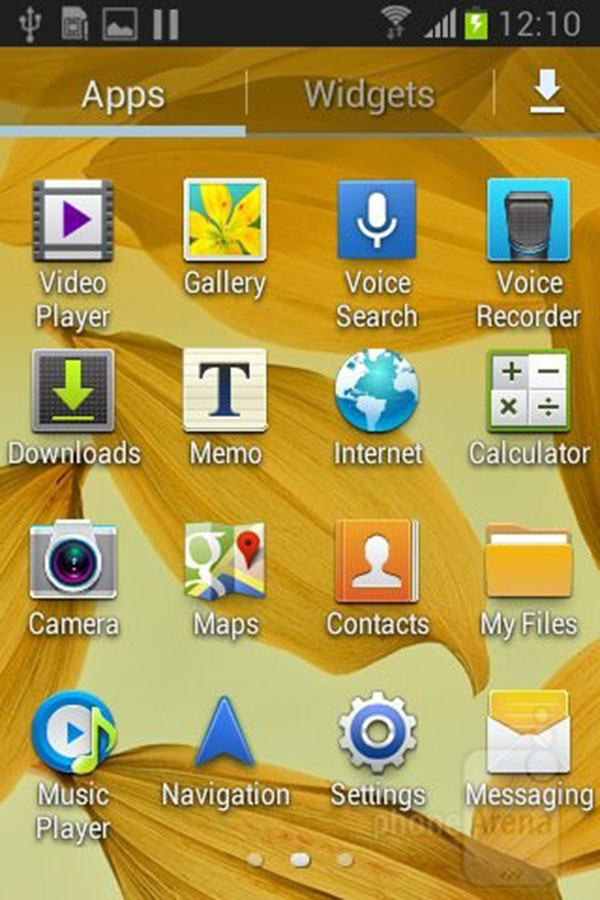600x900 pixels.
Task: Open the Internet browser
Action: click(377, 391)
